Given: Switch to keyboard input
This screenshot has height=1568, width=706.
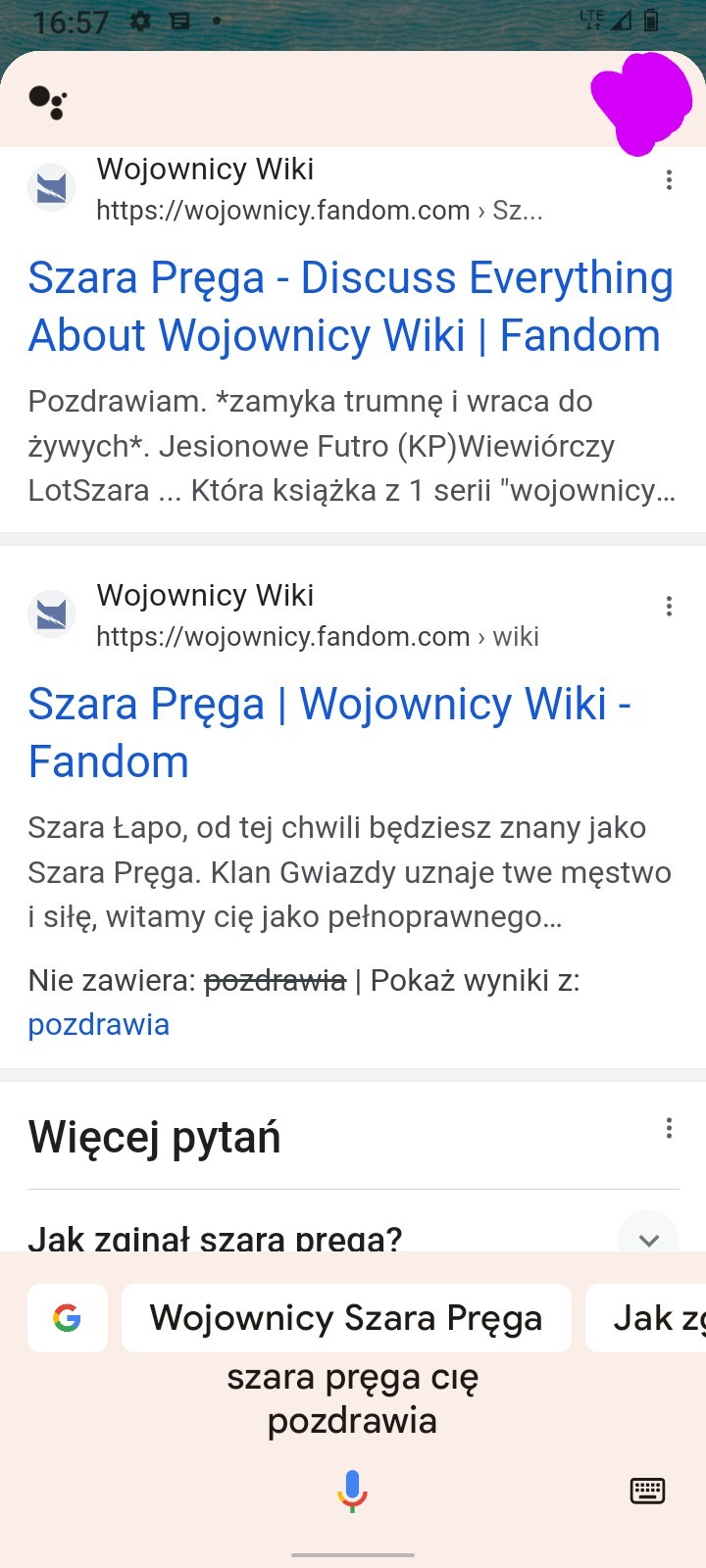Looking at the screenshot, I should coord(647,1491).
